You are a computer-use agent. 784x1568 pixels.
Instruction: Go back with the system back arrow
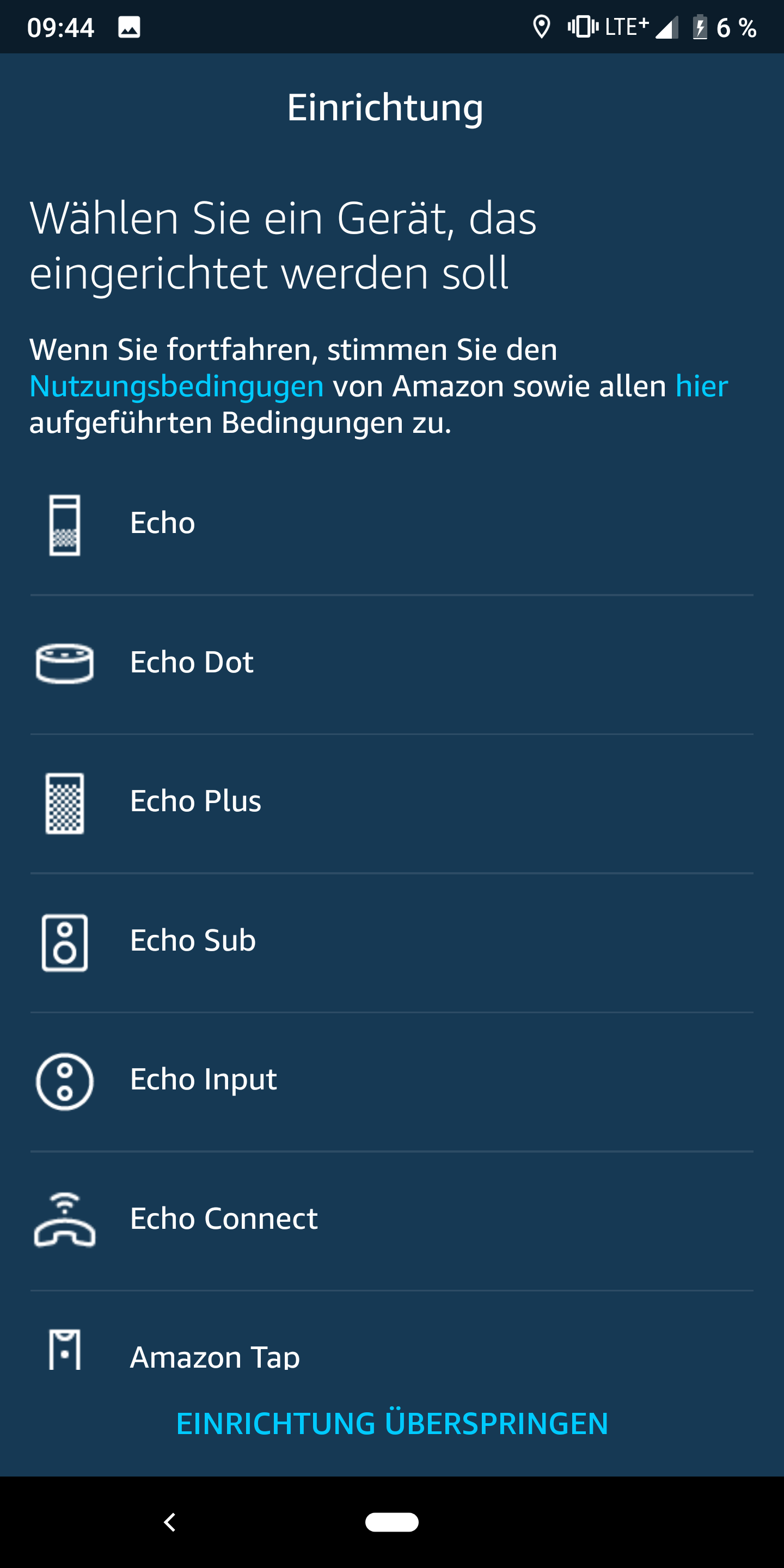pos(170,1522)
